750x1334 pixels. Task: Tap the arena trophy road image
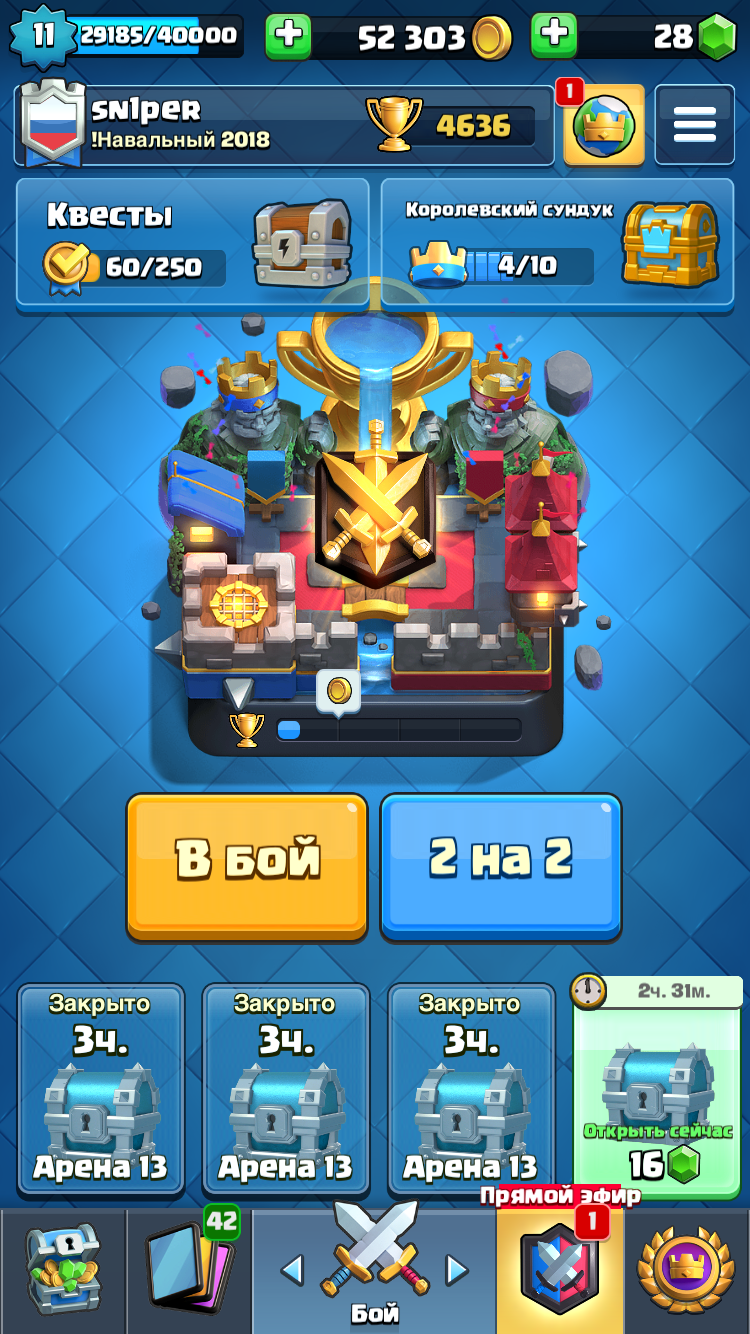(x=375, y=520)
